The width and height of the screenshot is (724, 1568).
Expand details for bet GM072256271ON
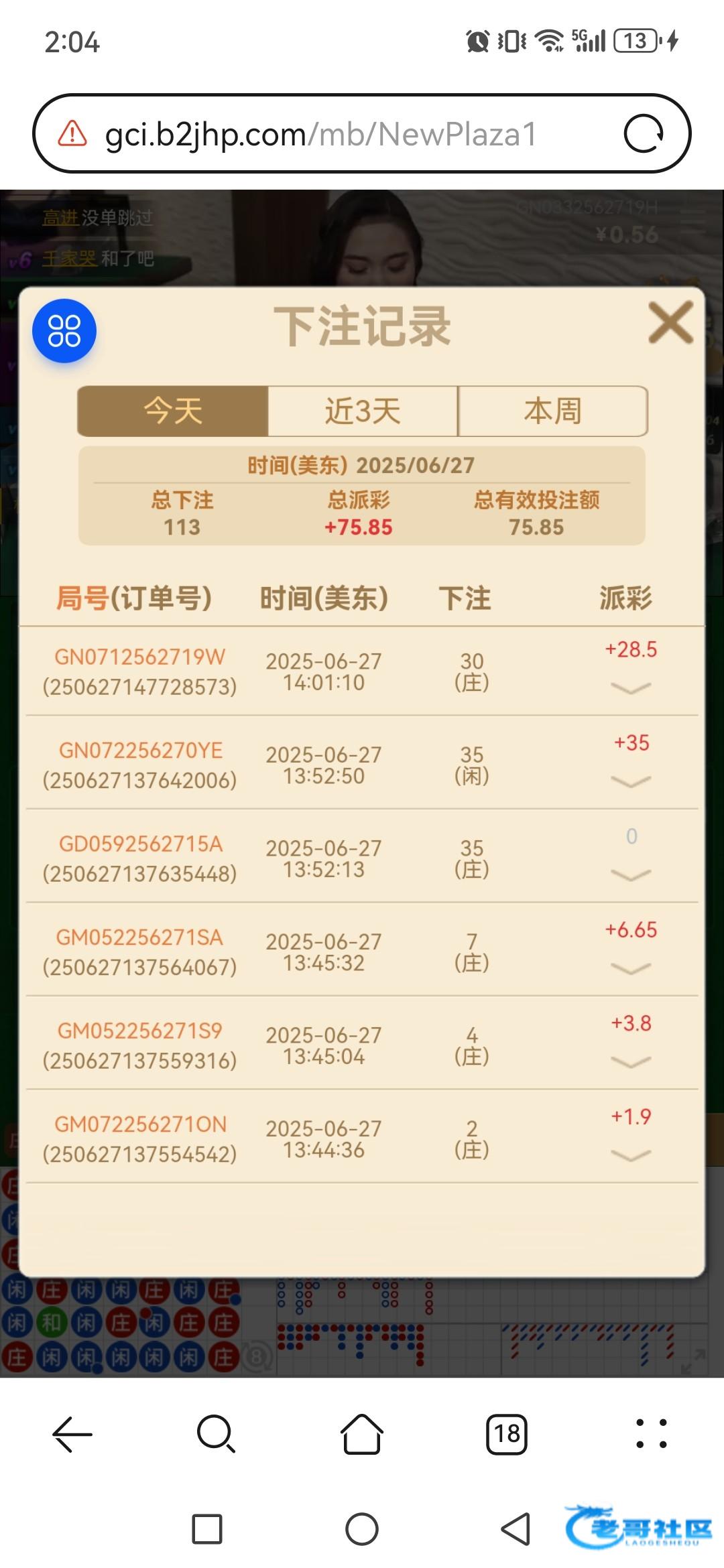[631, 1155]
